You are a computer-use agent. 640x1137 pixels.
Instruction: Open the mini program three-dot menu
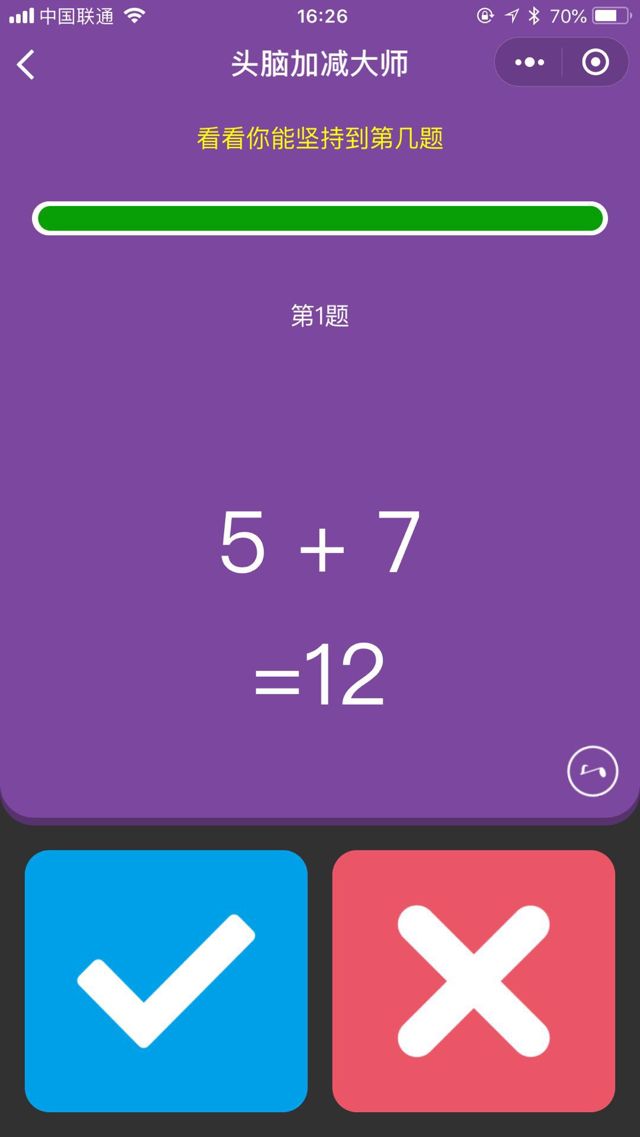529,63
